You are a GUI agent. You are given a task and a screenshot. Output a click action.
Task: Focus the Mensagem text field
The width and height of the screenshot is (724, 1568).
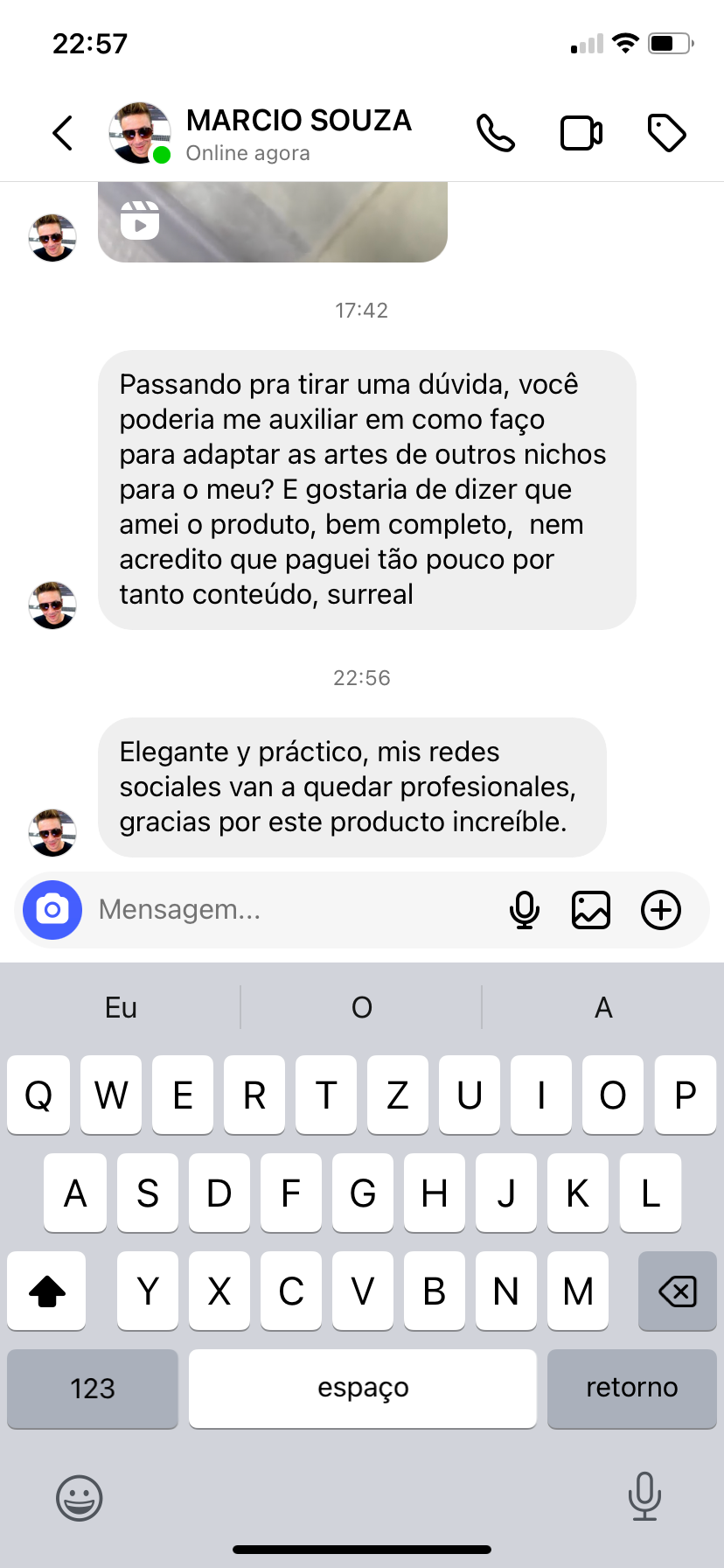(289, 910)
